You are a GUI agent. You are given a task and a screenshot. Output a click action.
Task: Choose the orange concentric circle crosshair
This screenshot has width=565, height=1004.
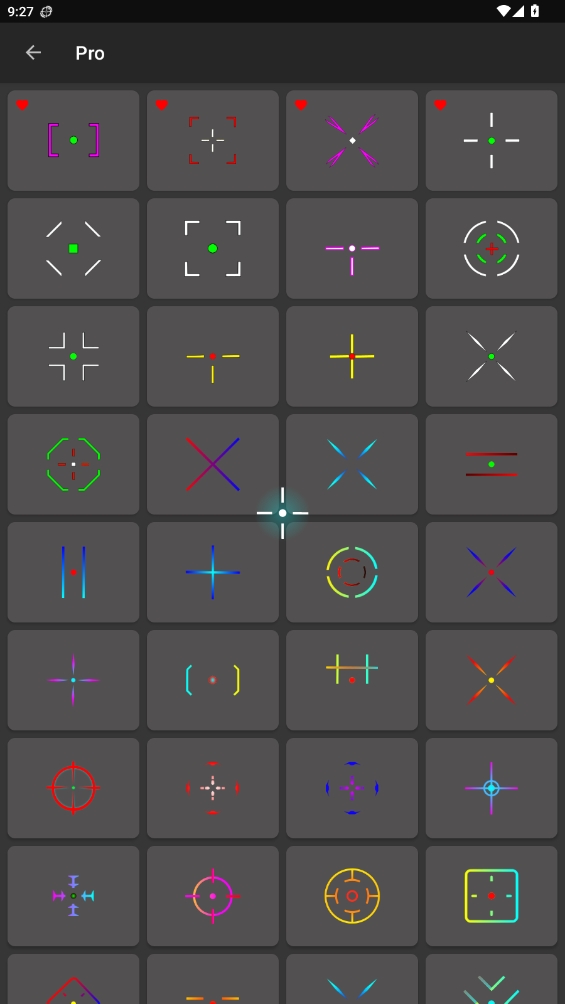[x=352, y=896]
